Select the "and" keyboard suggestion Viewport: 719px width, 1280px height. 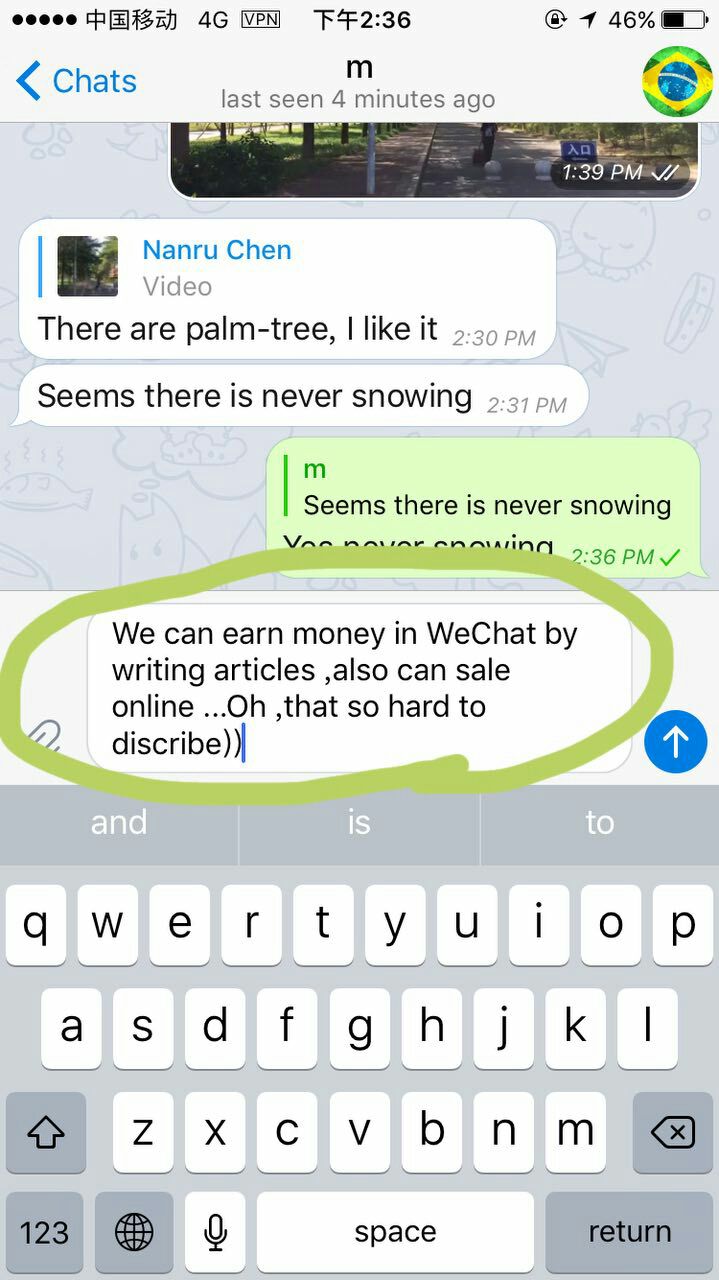pos(119,822)
